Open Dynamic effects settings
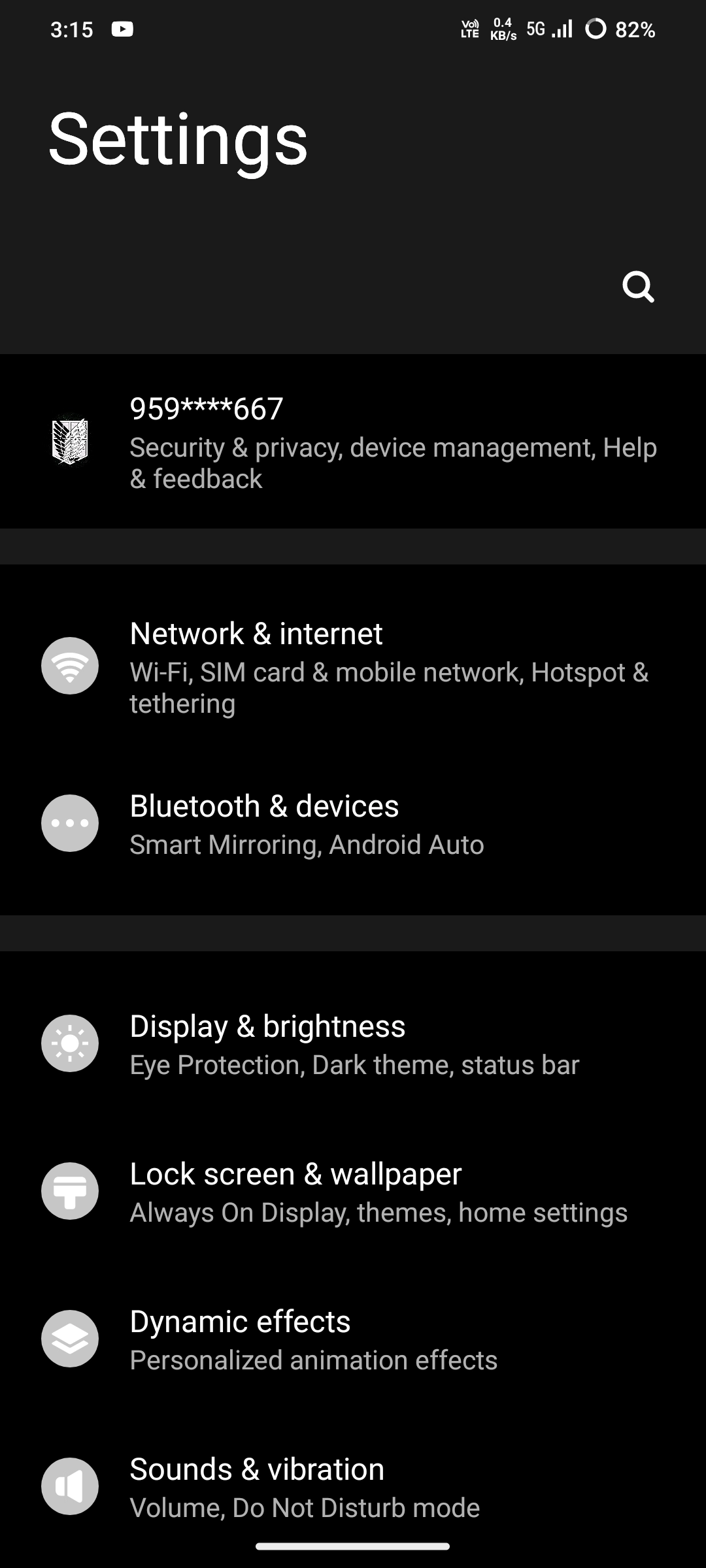The width and height of the screenshot is (706, 1568). 353,1339
